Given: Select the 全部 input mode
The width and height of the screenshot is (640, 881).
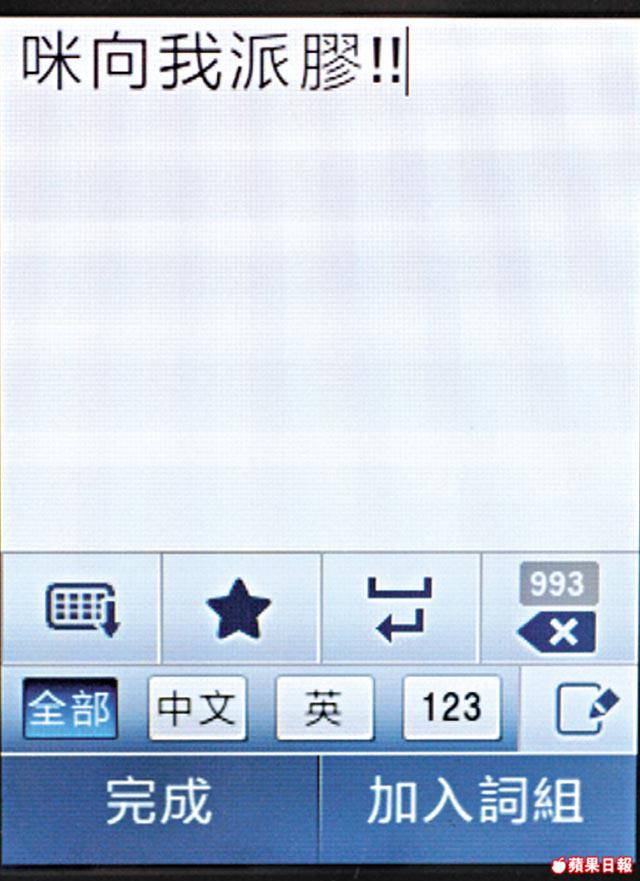Looking at the screenshot, I should pos(70,708).
